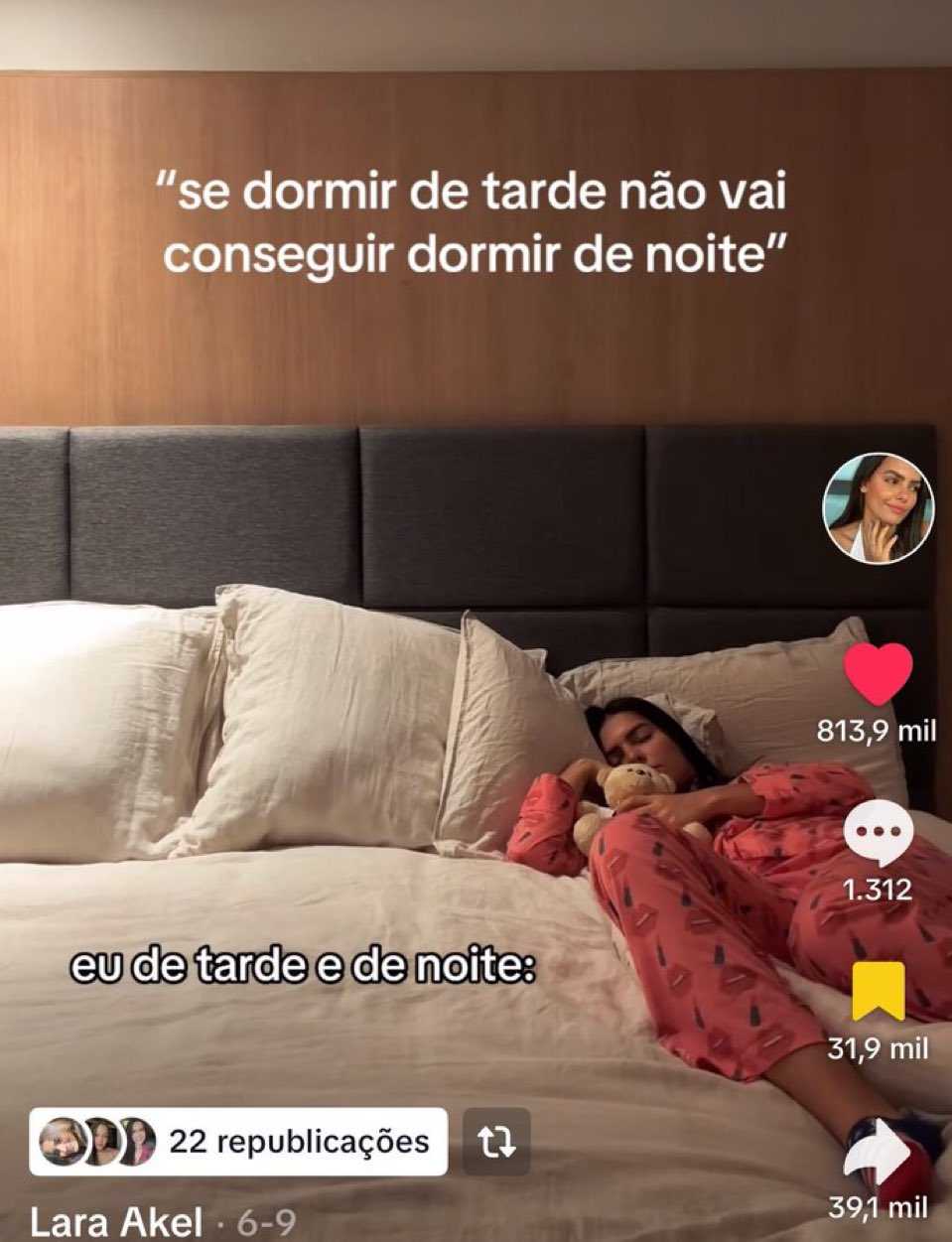
Task: Share this video via the arrow icon
Action: pos(878,1152)
